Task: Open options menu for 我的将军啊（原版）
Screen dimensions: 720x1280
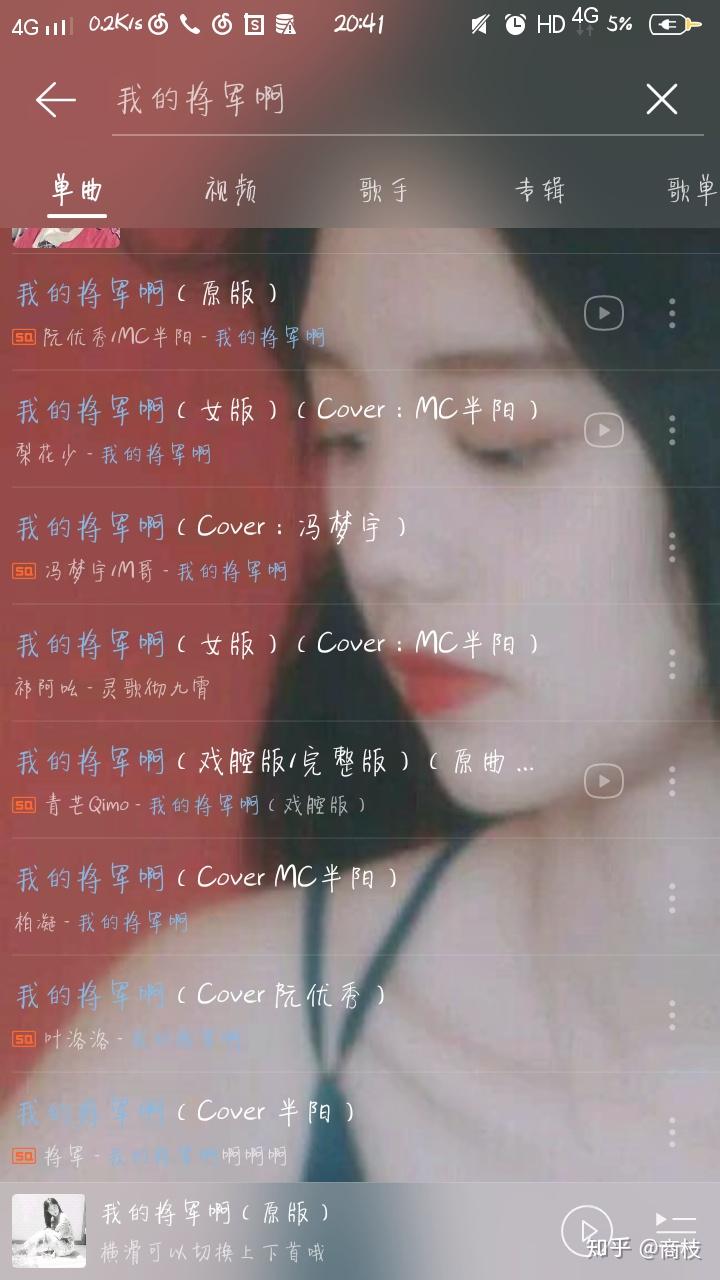Action: click(673, 312)
